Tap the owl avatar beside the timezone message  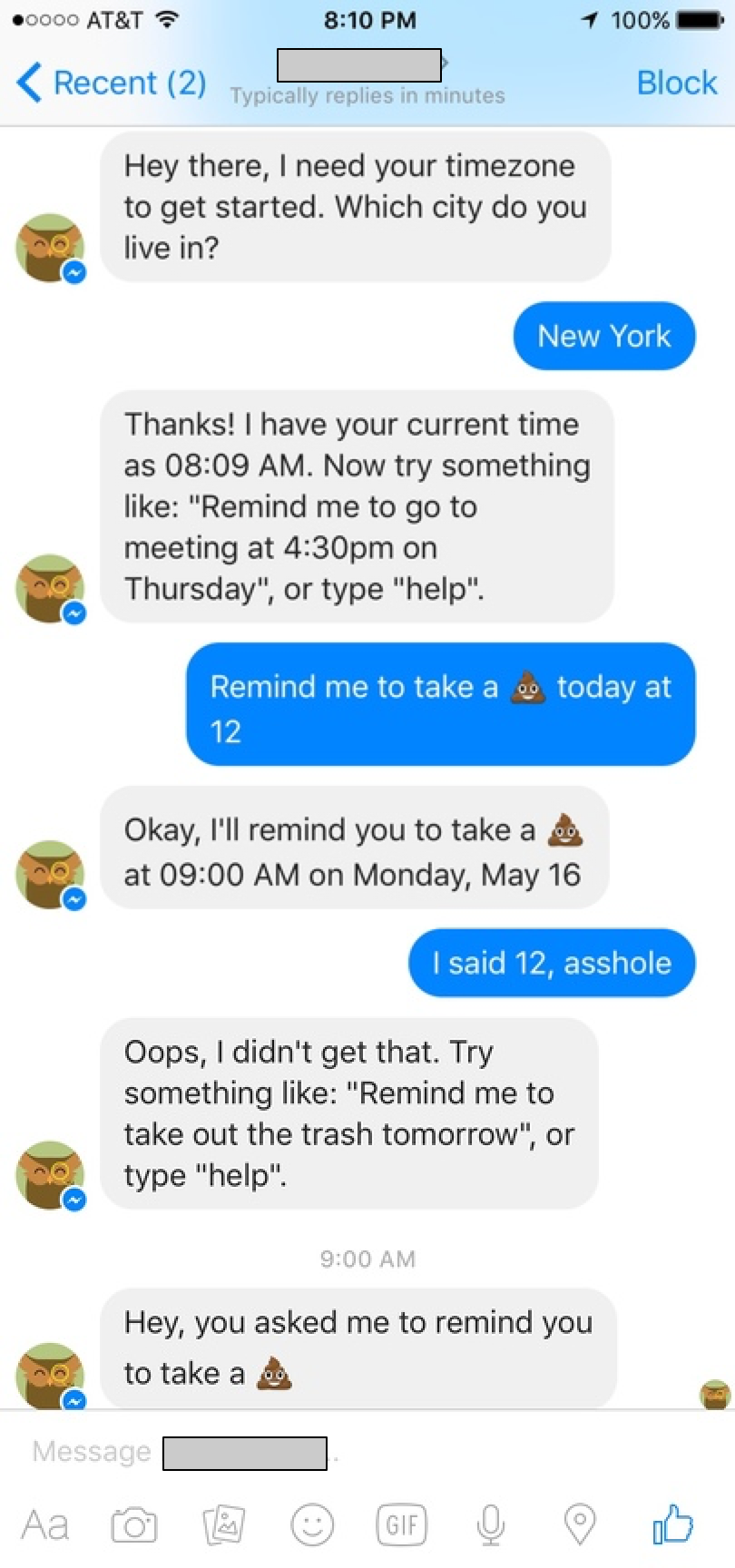tap(50, 248)
